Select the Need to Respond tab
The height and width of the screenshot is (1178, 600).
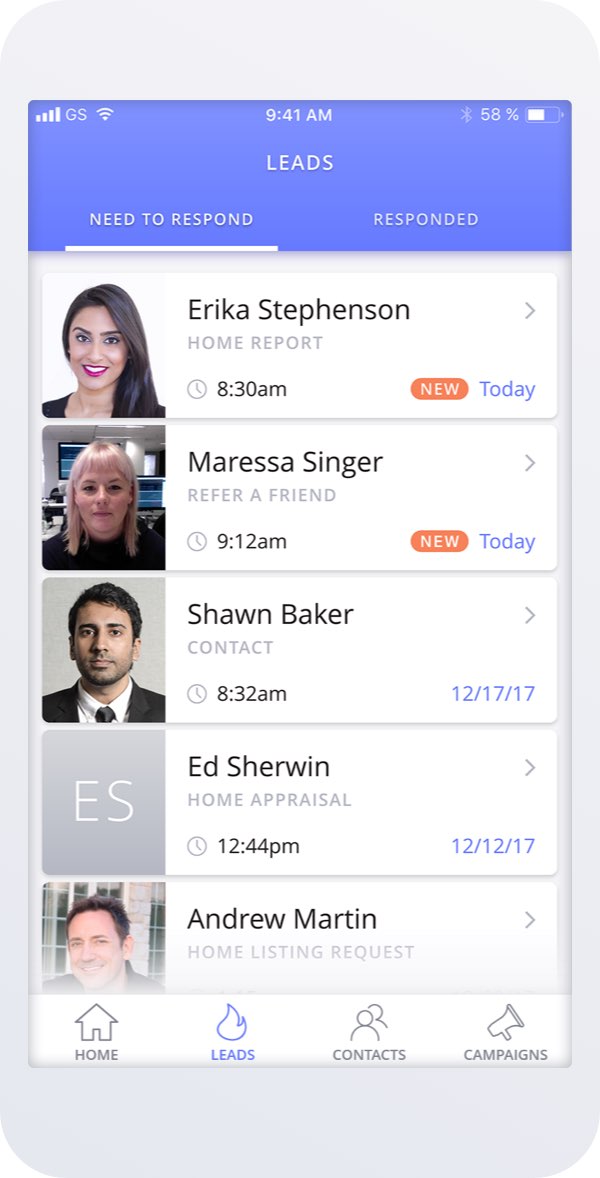[171, 219]
